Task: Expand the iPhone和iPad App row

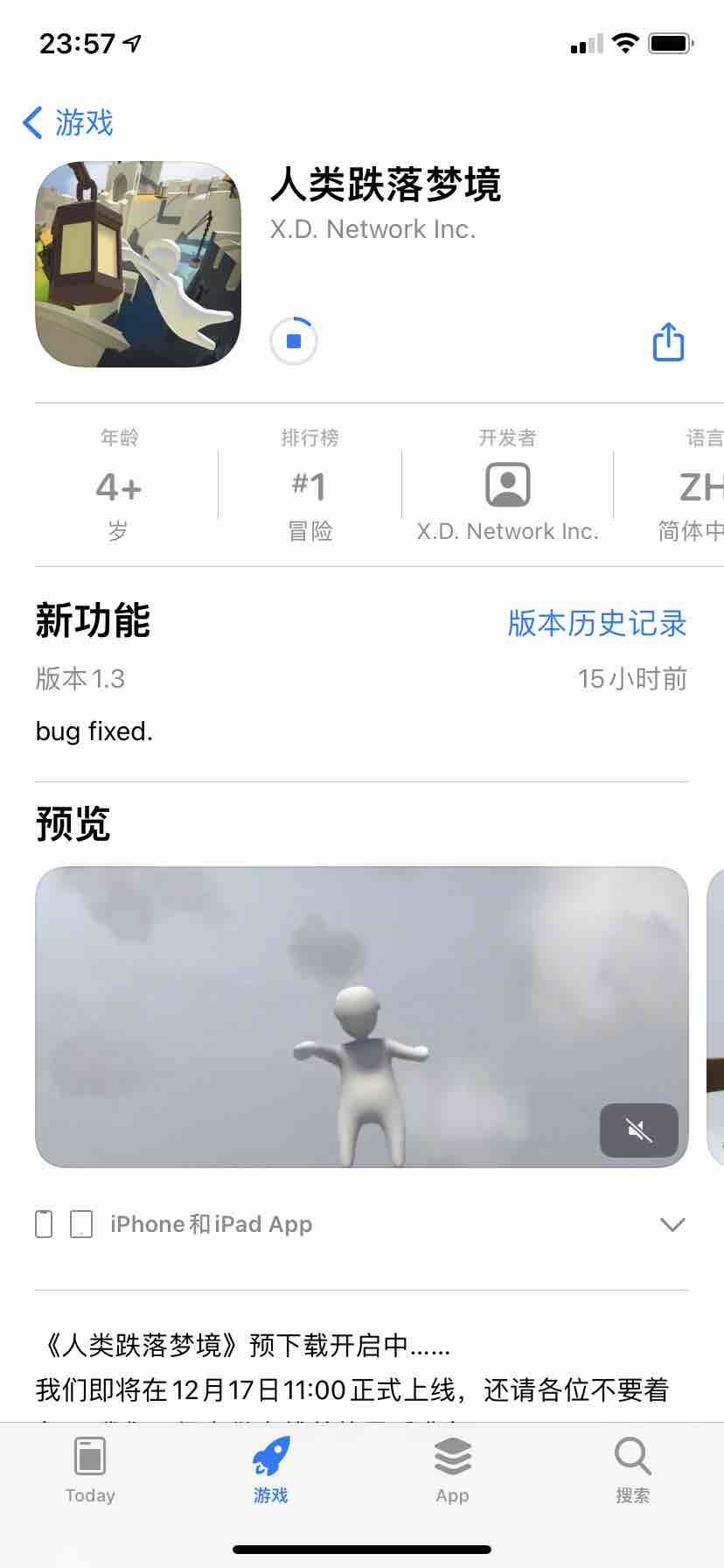Action: pos(362,1224)
